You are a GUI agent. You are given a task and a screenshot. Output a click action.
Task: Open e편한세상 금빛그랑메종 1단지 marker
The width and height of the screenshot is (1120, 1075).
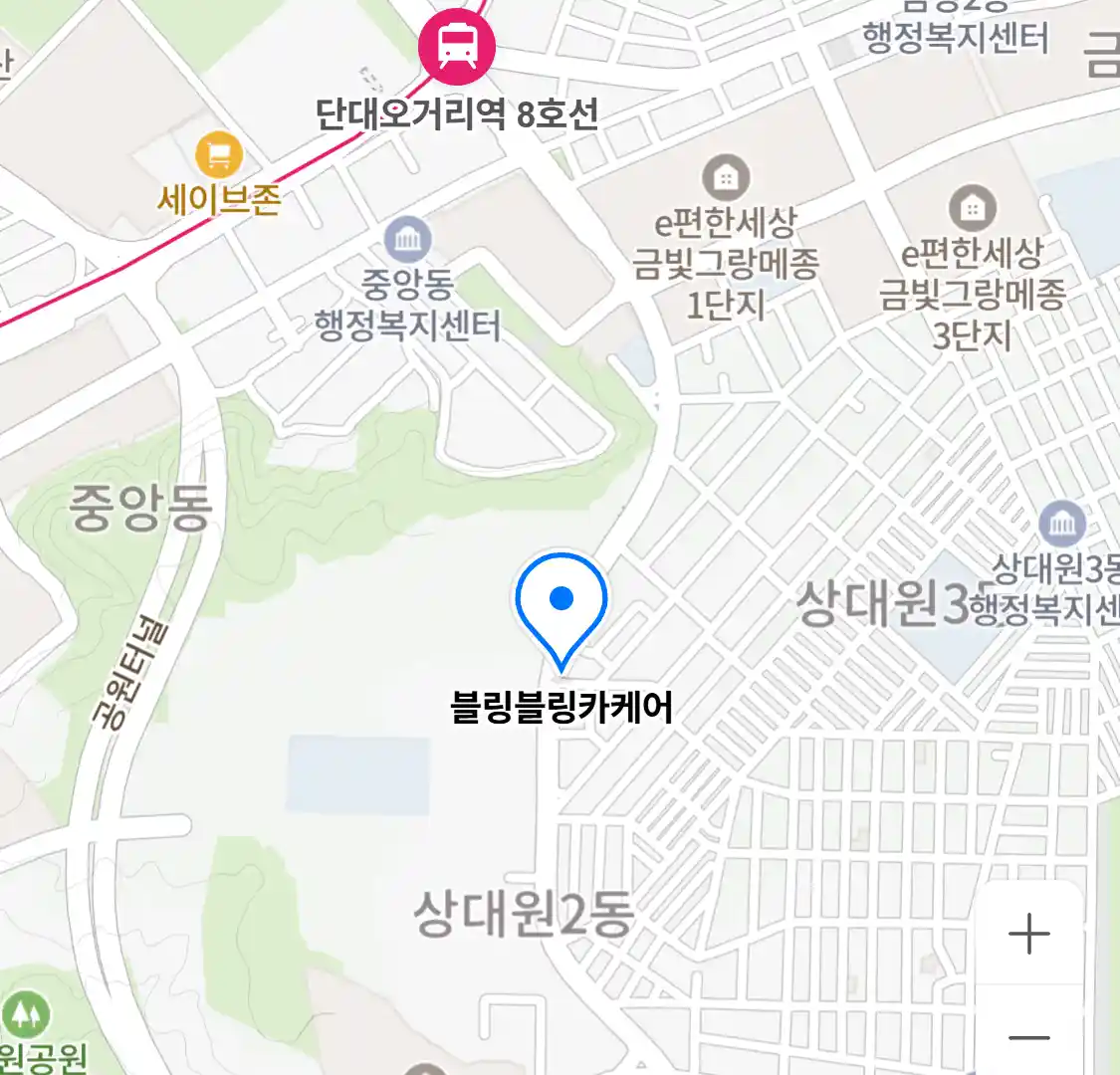coord(726,179)
